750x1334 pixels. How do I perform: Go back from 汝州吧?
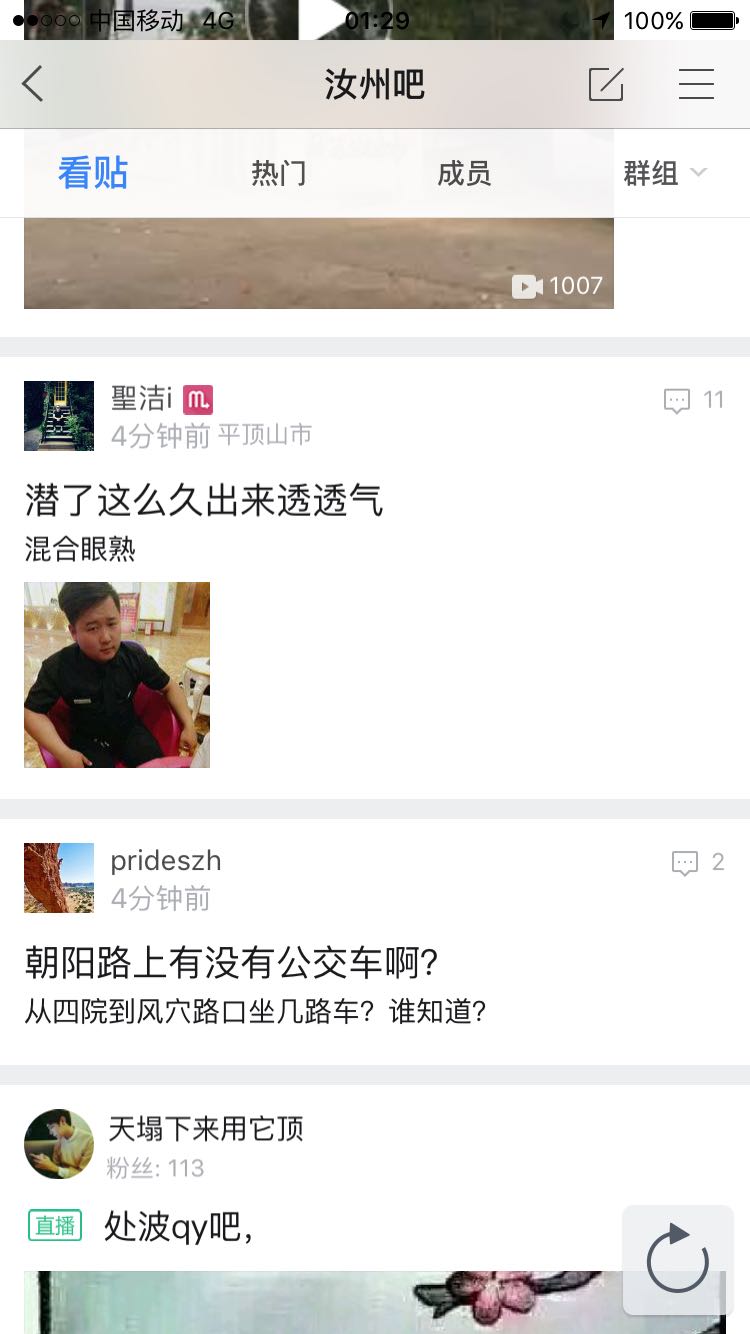tap(33, 84)
